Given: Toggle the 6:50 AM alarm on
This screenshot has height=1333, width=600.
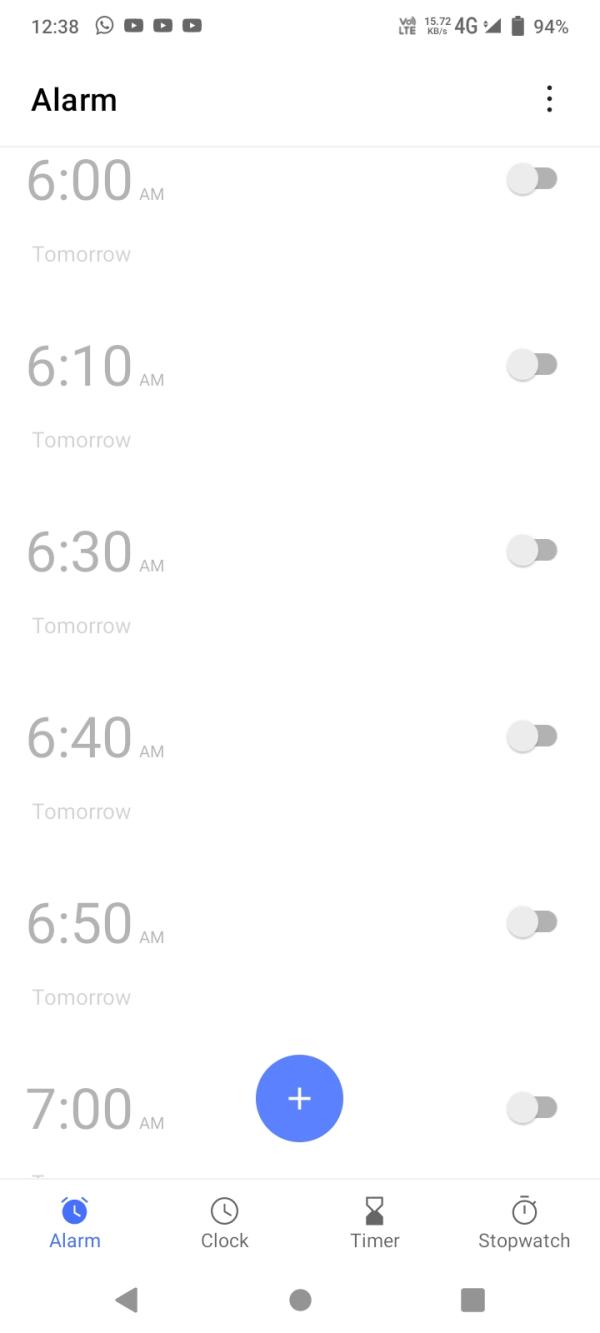Looking at the screenshot, I should [x=532, y=922].
